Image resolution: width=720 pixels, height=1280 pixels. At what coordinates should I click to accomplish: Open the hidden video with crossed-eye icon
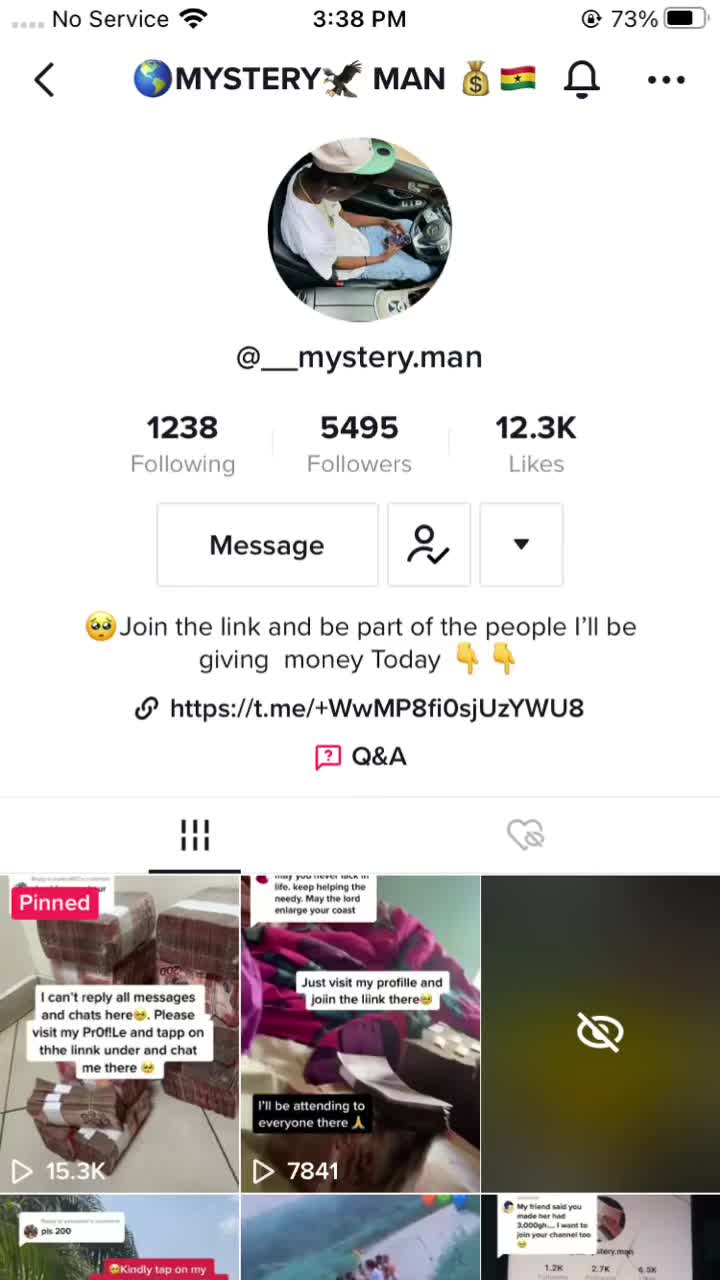(600, 1034)
